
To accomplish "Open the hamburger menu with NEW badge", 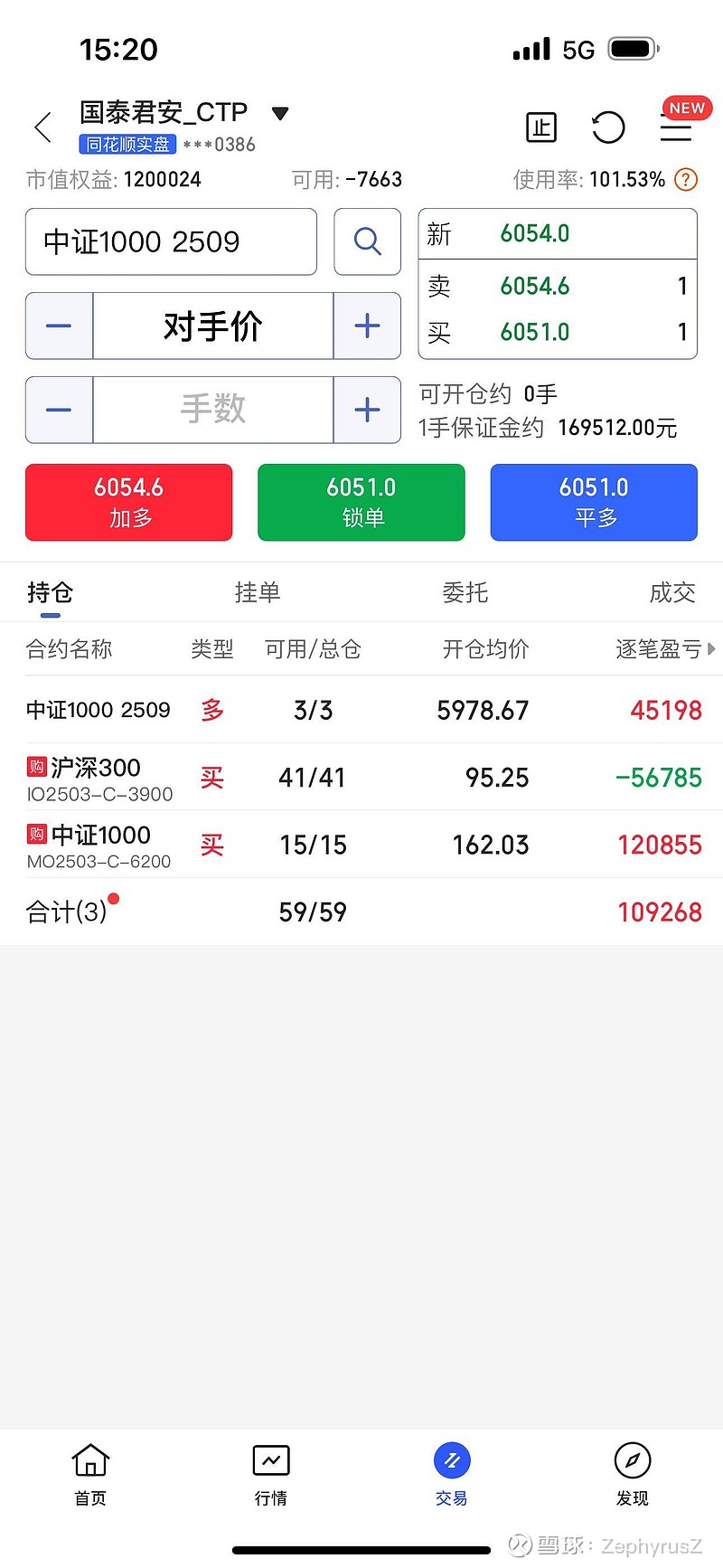I will pyautogui.click(x=675, y=128).
